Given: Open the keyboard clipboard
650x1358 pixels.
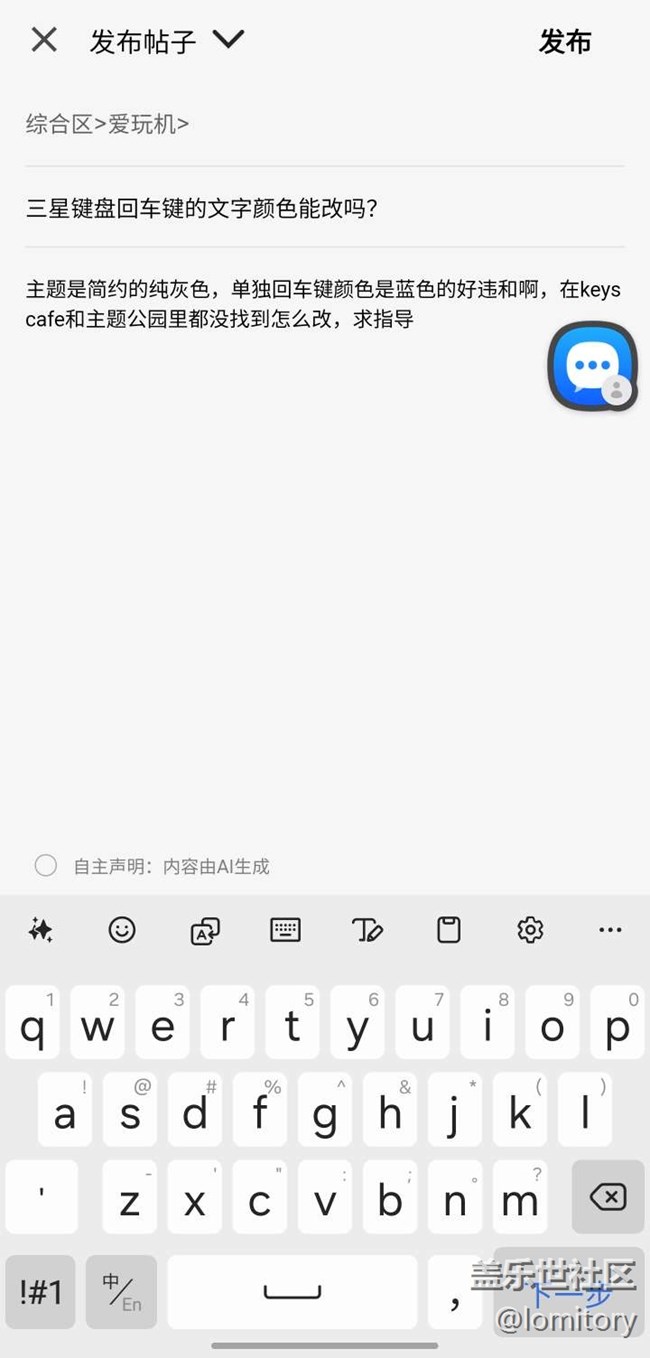Looking at the screenshot, I should [x=449, y=930].
